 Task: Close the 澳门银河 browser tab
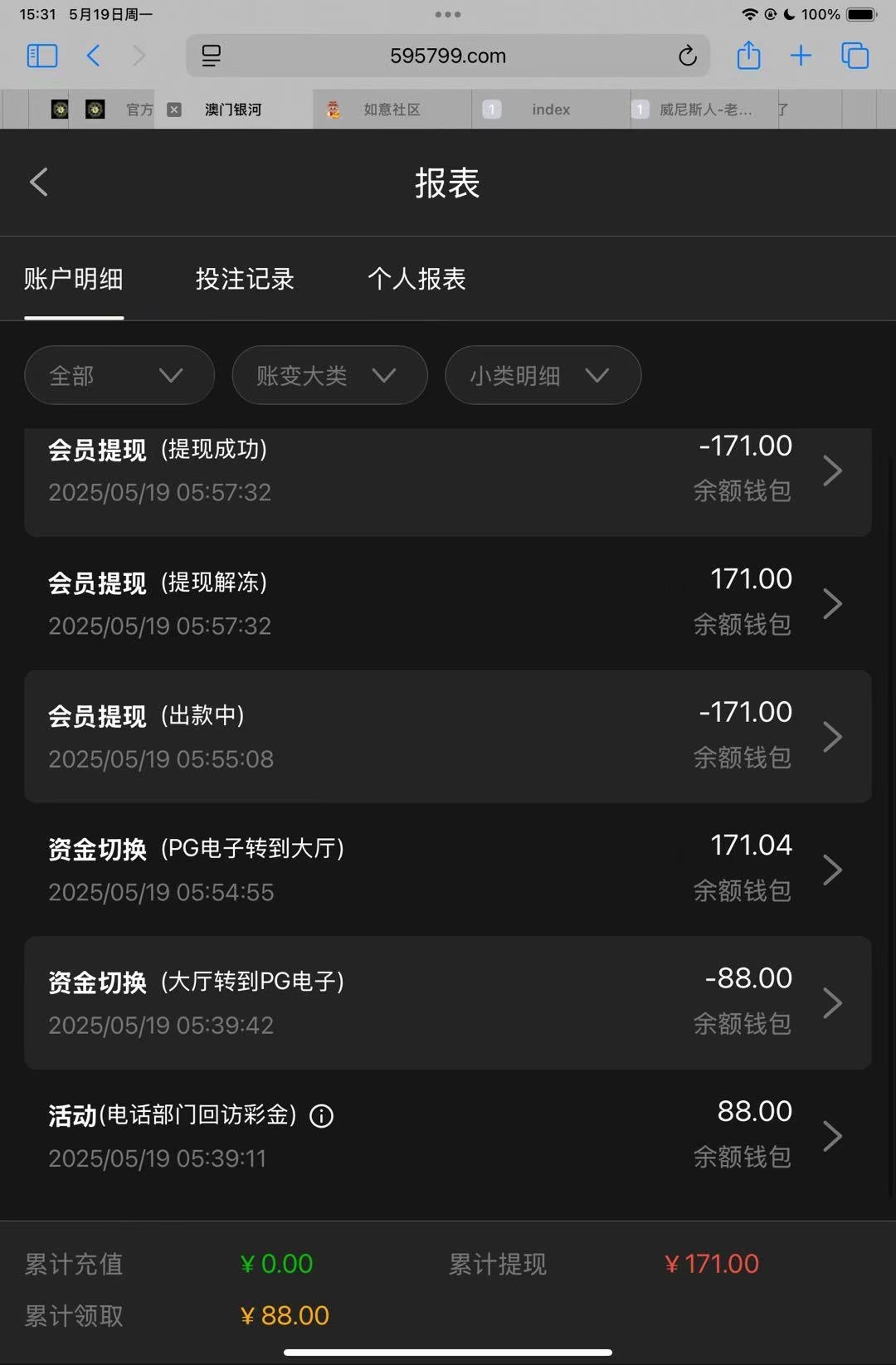tap(174, 110)
